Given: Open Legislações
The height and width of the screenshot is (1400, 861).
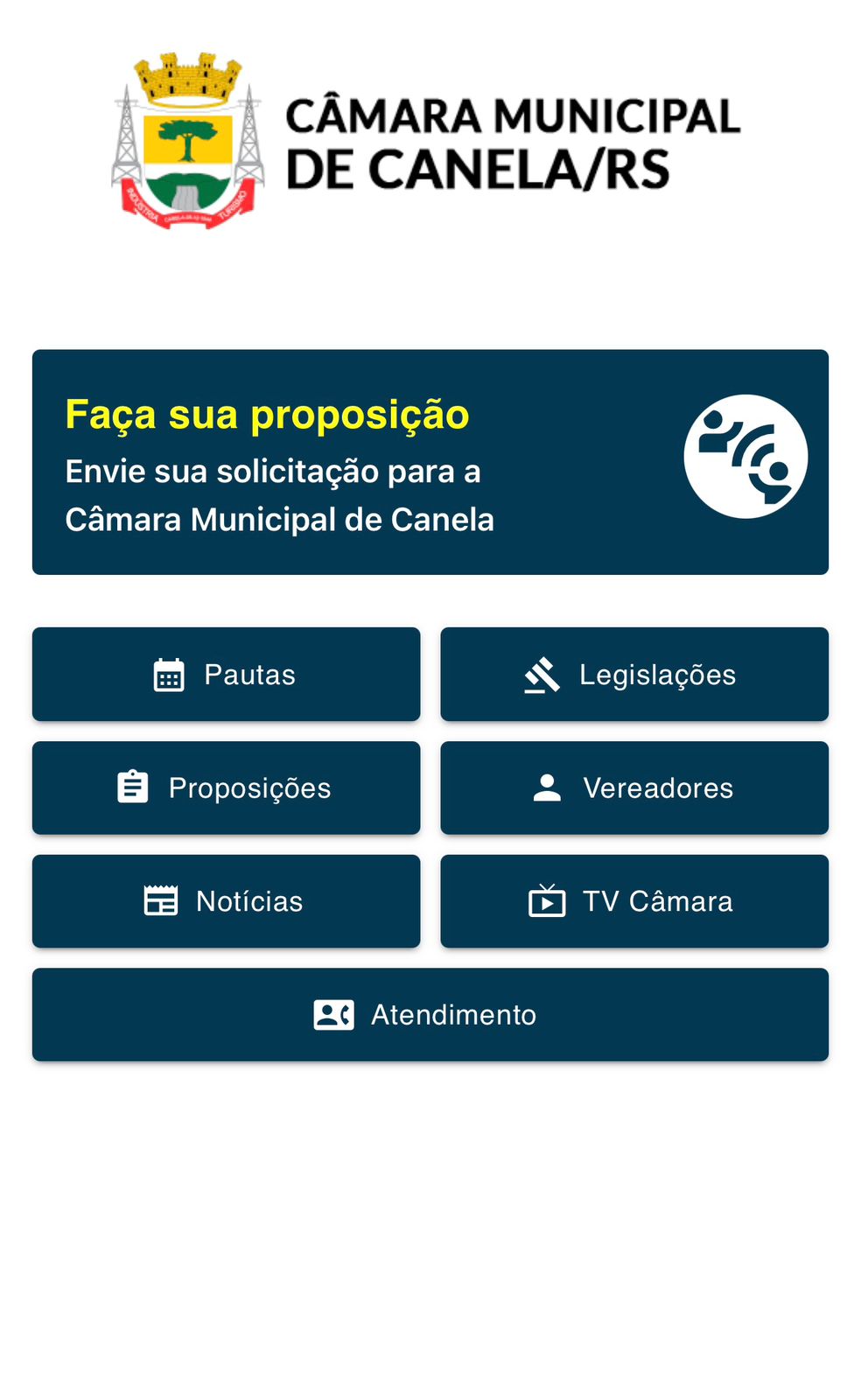Looking at the screenshot, I should [633, 675].
